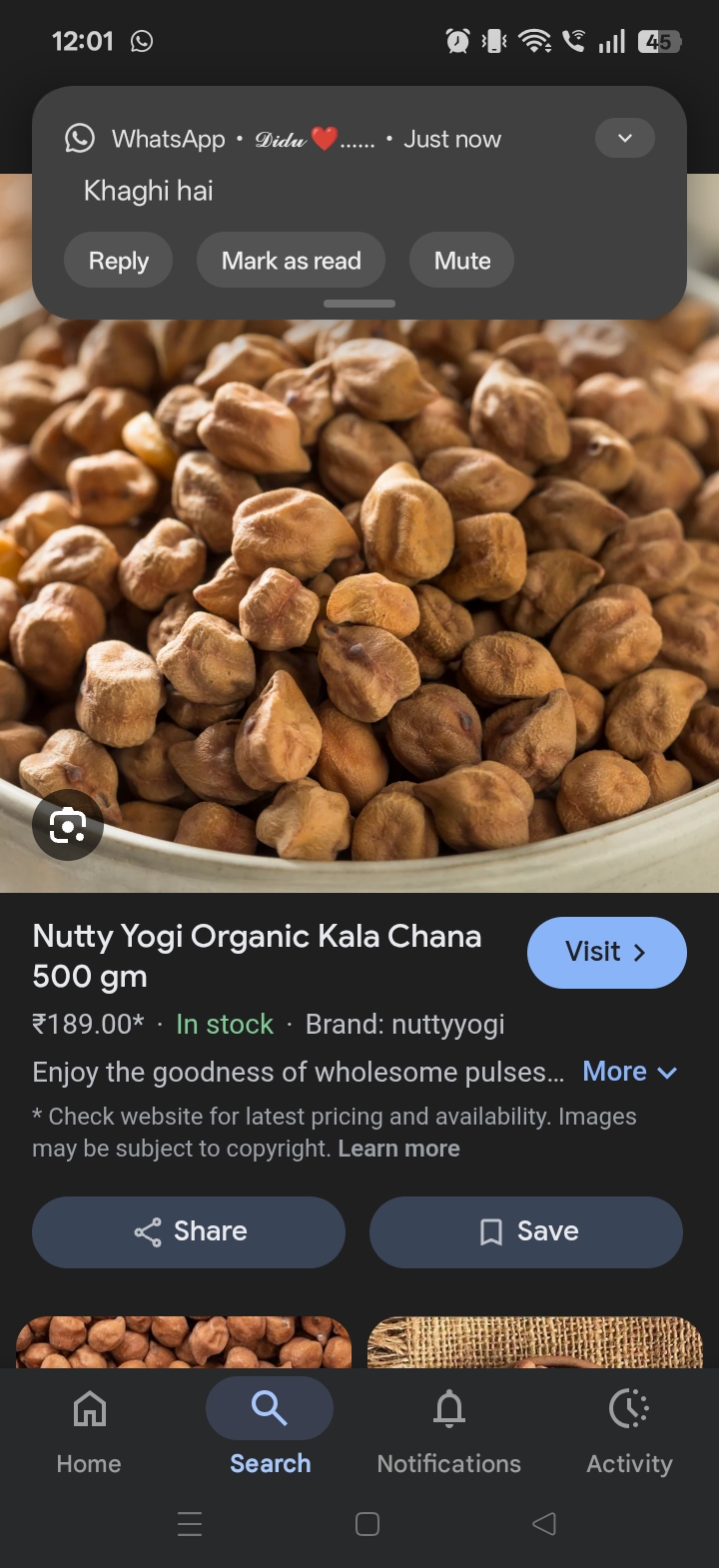Open the Learn more link

coord(398,1149)
